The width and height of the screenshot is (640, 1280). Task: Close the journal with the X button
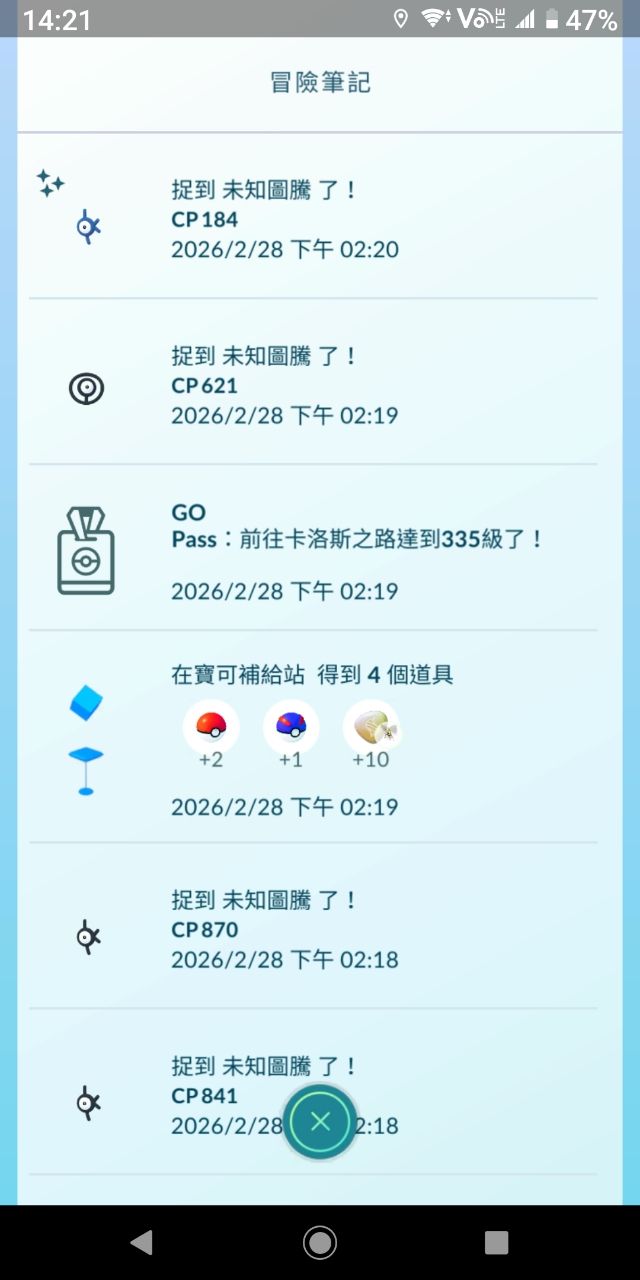click(x=320, y=1122)
